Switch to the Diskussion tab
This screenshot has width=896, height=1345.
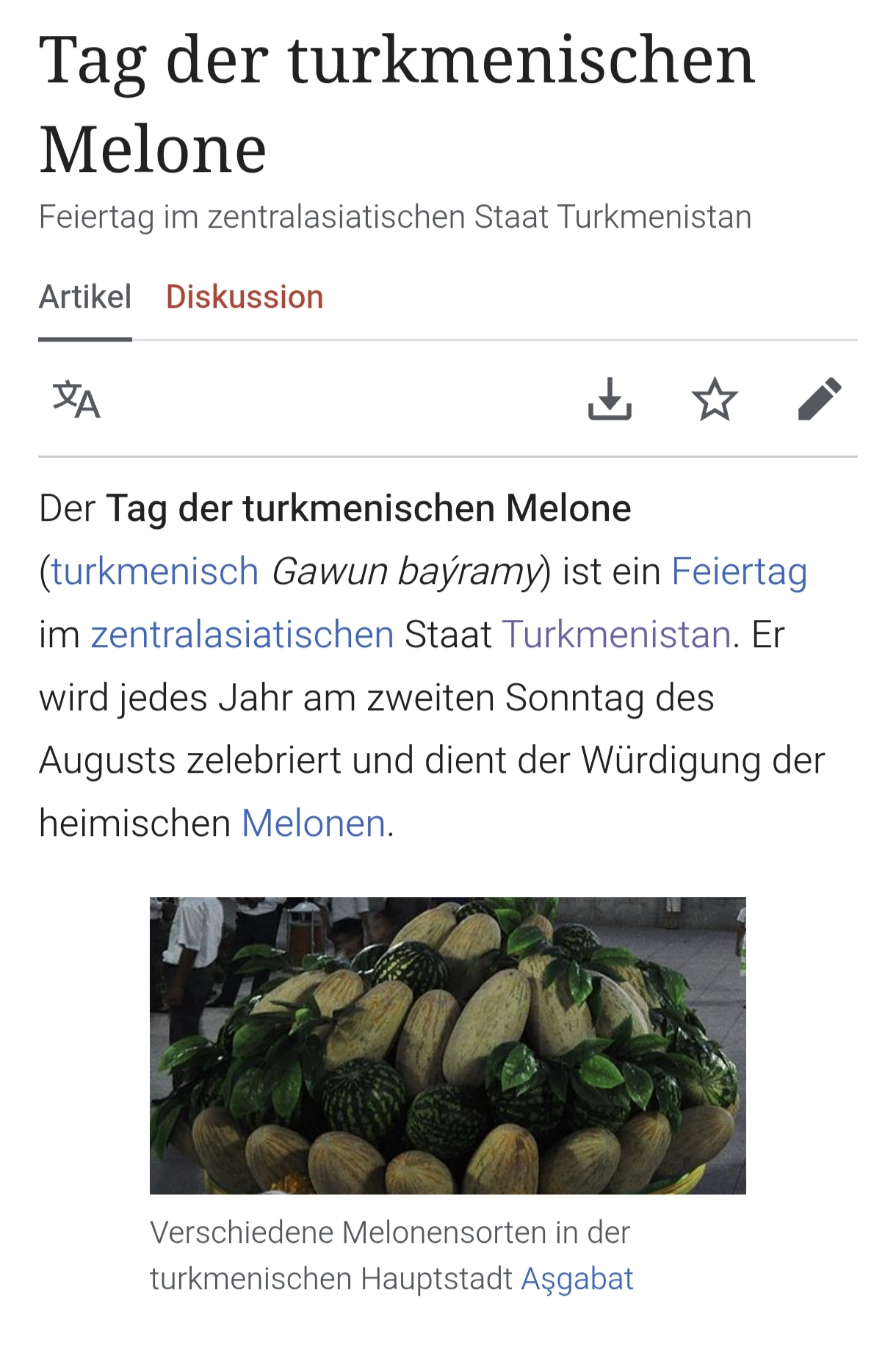click(x=245, y=298)
